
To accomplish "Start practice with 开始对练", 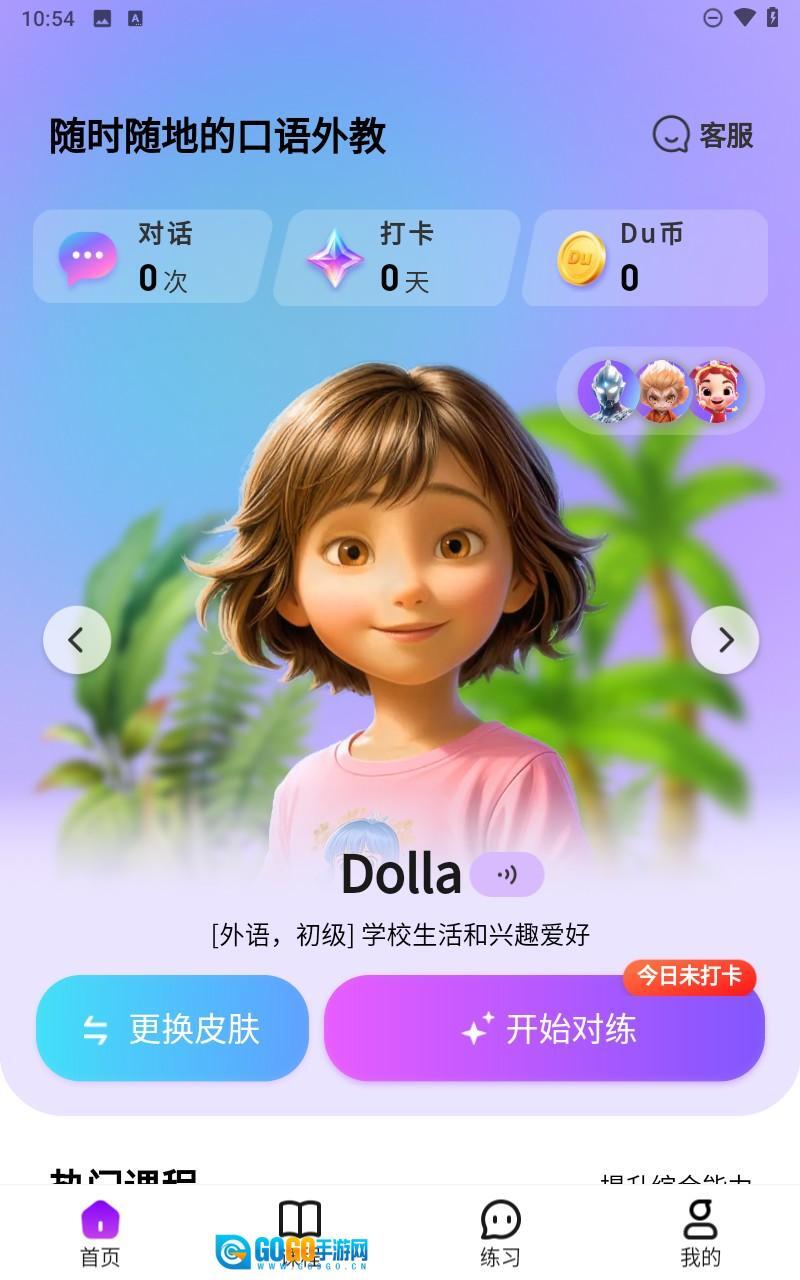I will click(544, 1028).
